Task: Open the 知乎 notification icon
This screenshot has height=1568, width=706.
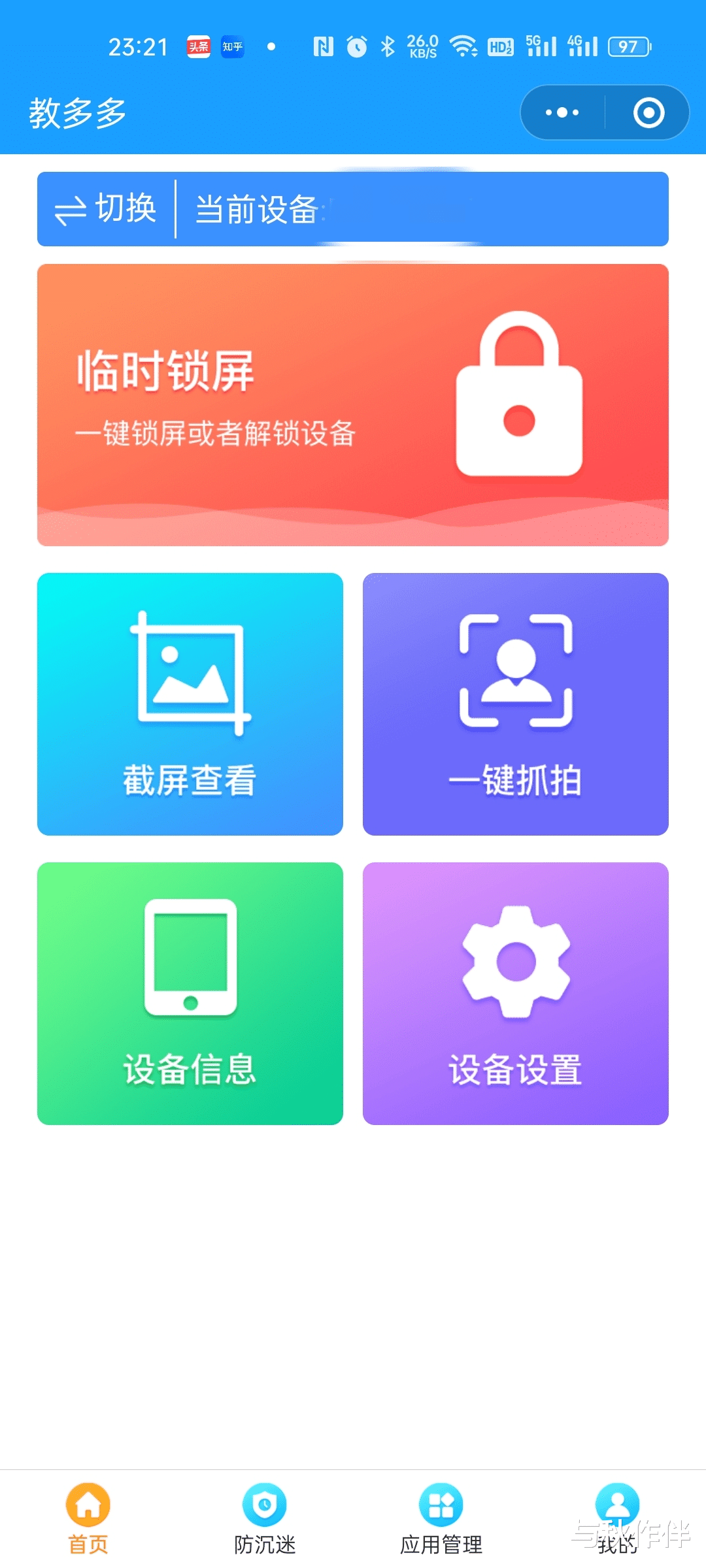Action: pos(233,47)
